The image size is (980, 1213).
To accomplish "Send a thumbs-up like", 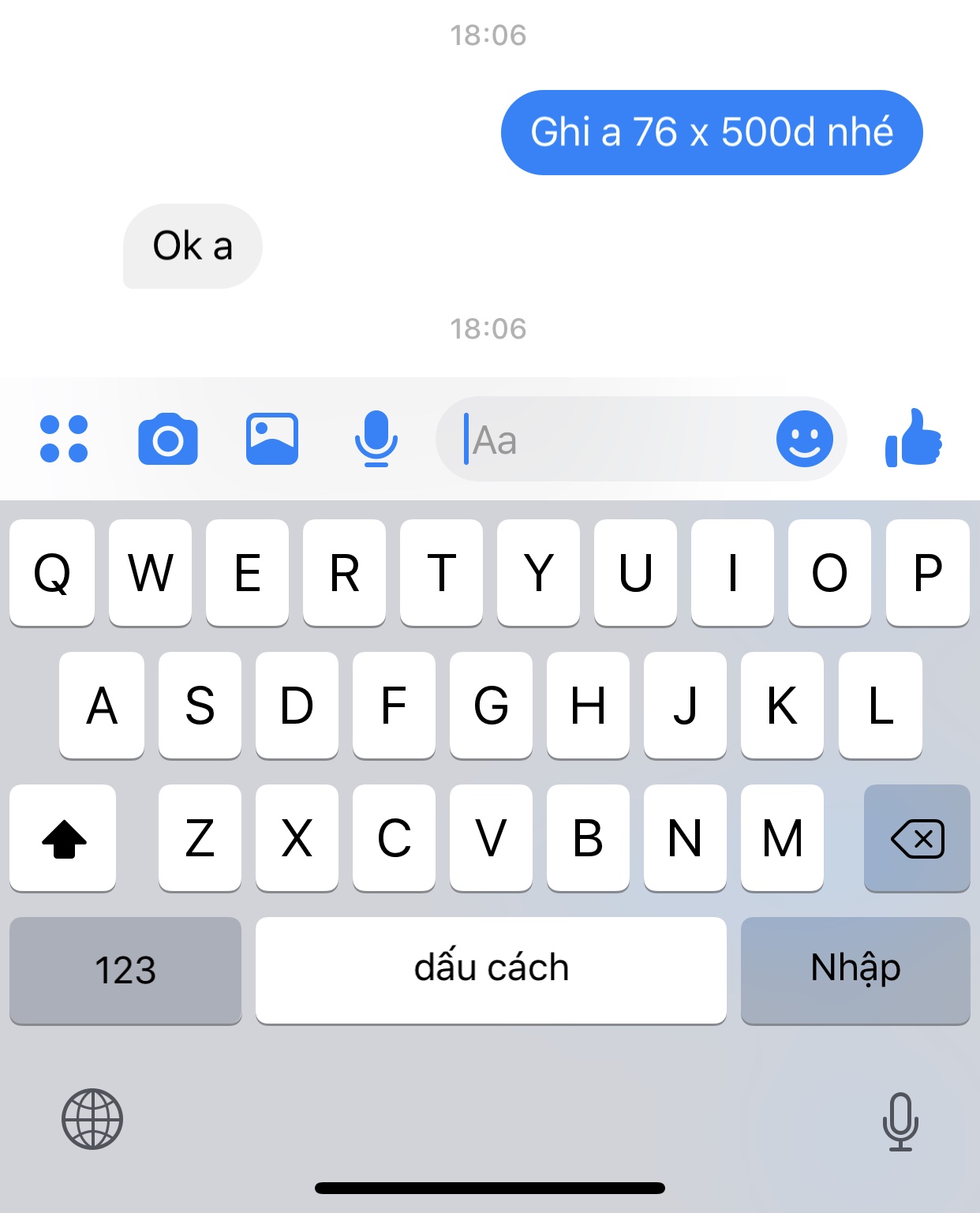I will coord(914,438).
